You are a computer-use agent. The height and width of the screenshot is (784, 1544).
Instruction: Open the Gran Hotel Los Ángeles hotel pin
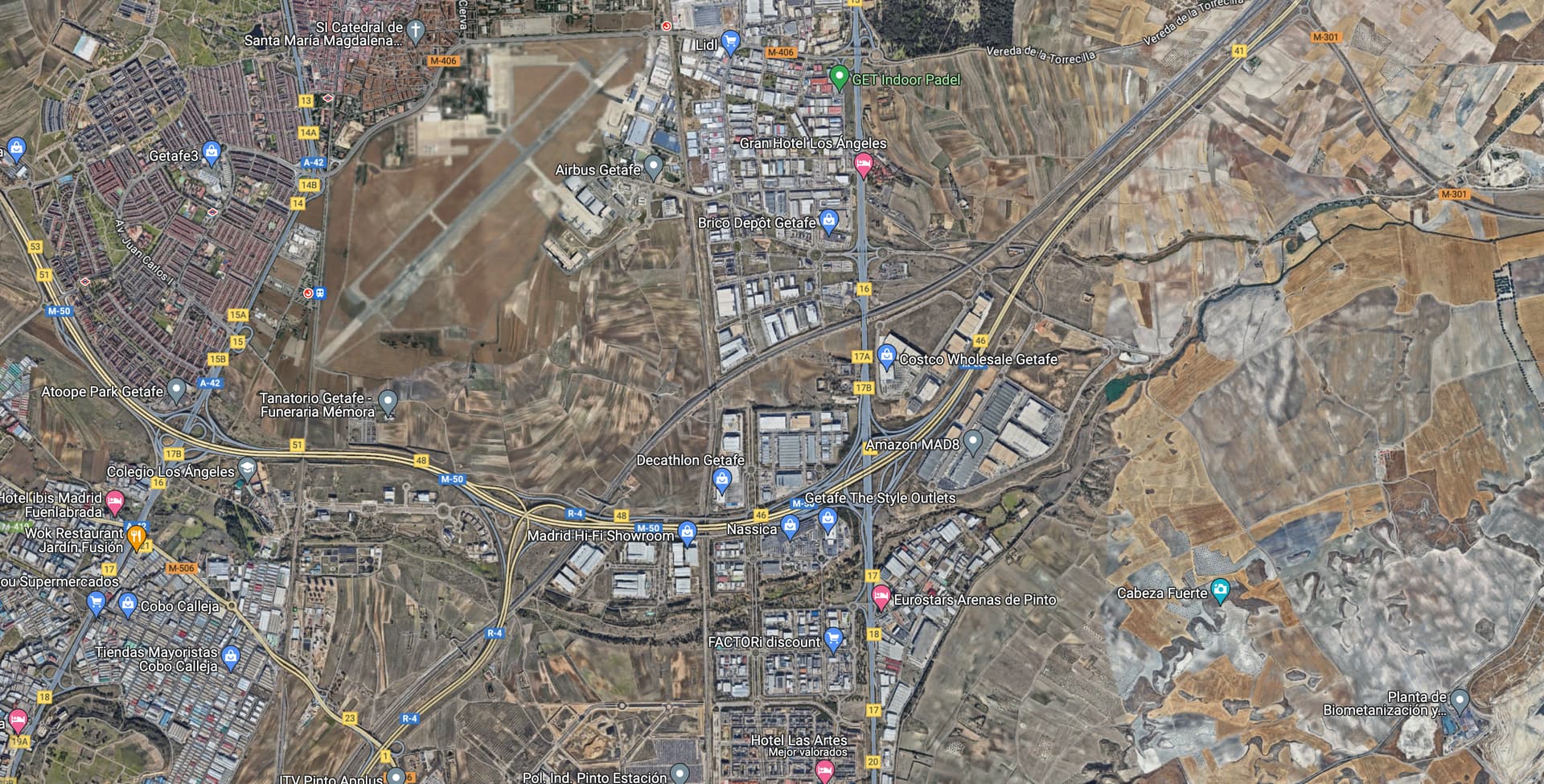[863, 164]
